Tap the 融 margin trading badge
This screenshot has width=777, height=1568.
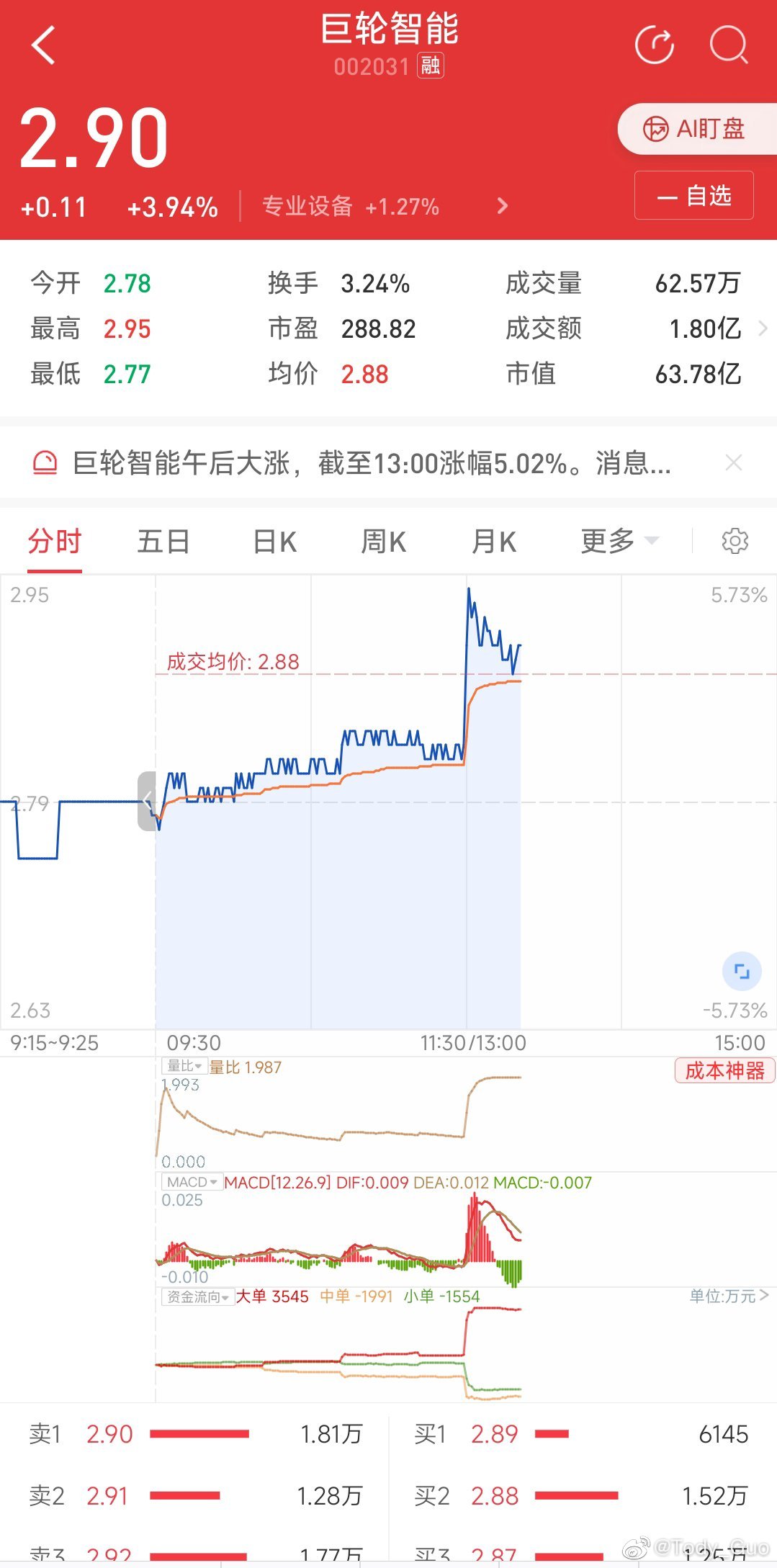point(431,66)
